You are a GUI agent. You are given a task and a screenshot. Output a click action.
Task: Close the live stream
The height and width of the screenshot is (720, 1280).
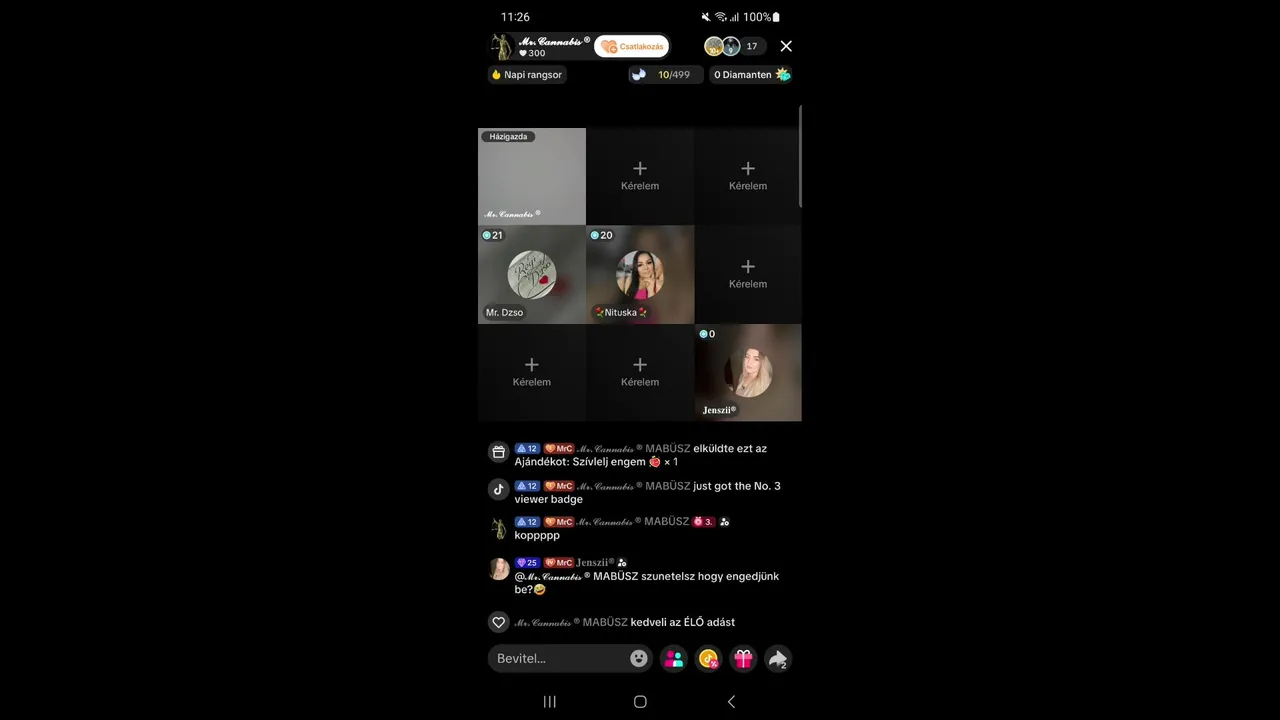coord(786,46)
